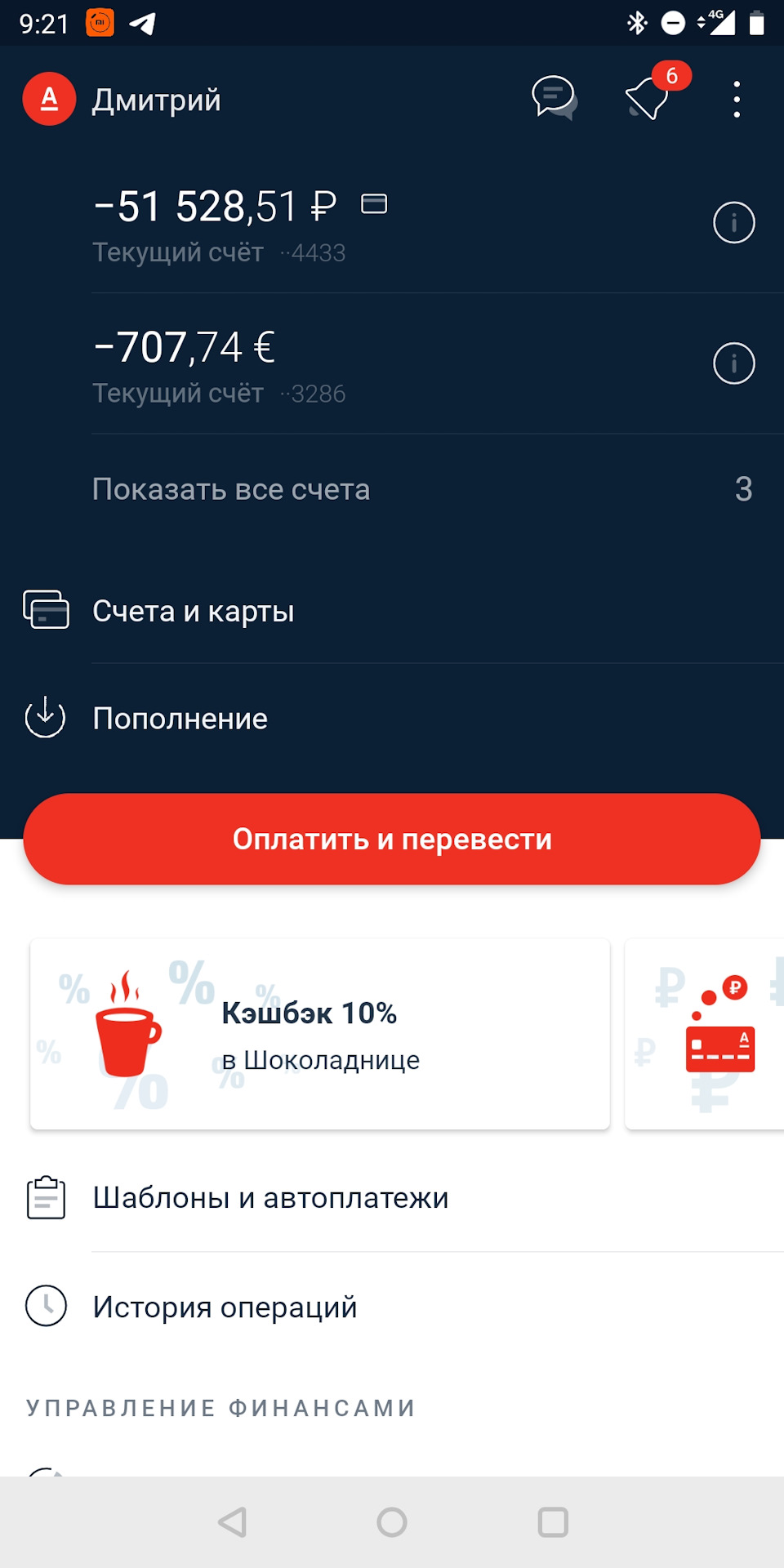Image resolution: width=784 pixels, height=1568 pixels.
Task: Go back with the system back button
Action: coord(232,1522)
